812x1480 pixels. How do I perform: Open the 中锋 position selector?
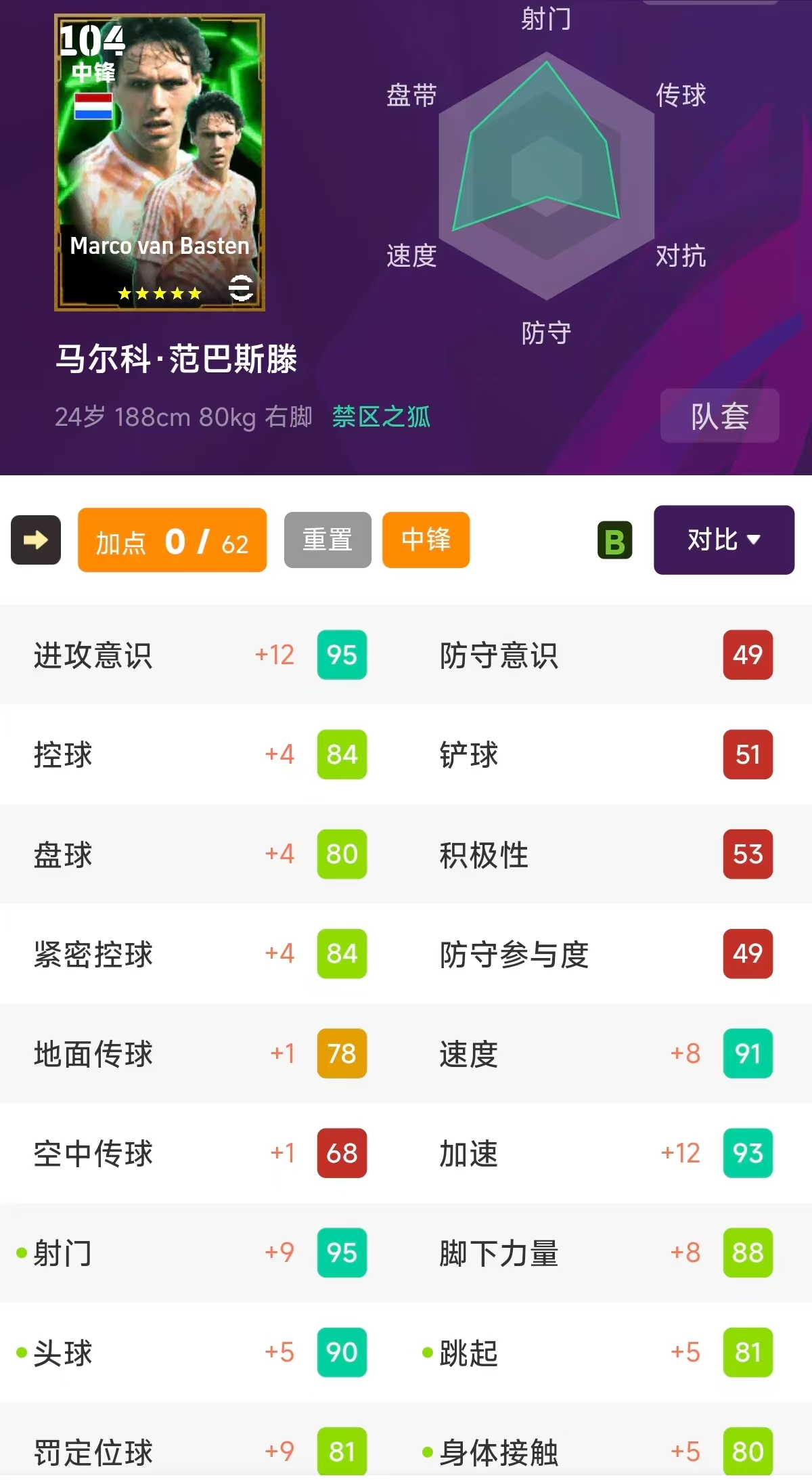(425, 540)
